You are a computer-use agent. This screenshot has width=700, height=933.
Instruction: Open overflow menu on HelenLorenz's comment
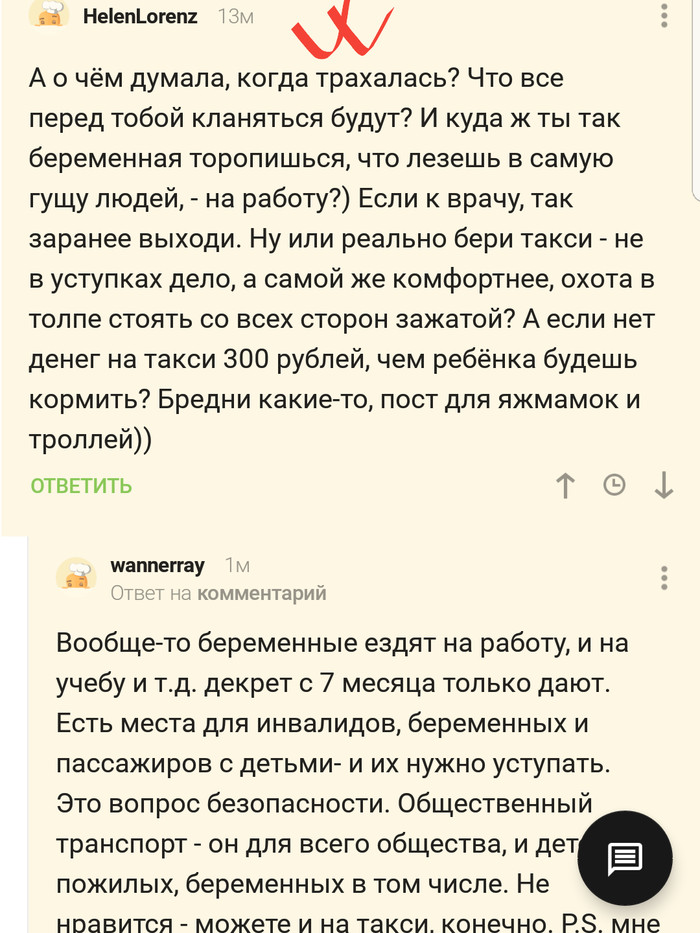coord(664,14)
